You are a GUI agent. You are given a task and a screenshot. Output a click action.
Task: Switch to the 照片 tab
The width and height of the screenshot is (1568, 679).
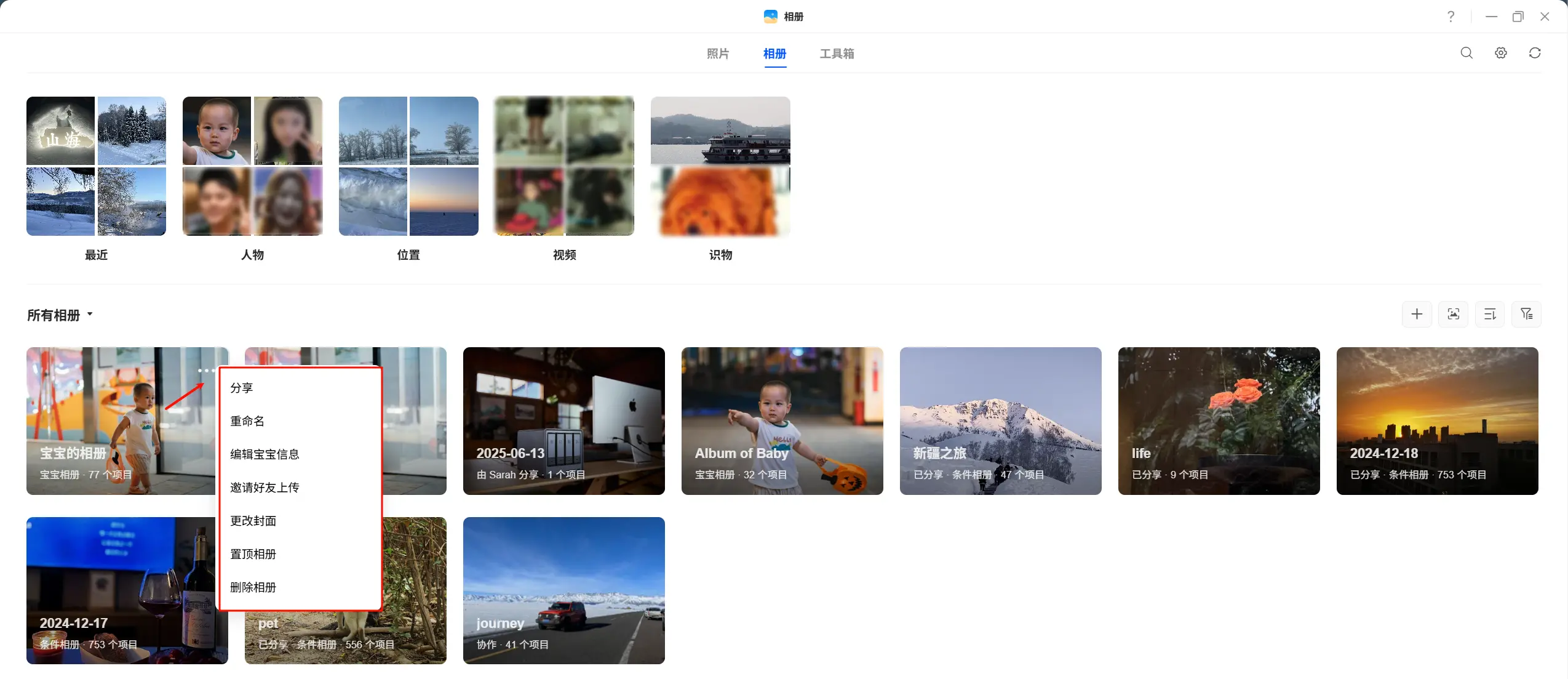pos(717,54)
